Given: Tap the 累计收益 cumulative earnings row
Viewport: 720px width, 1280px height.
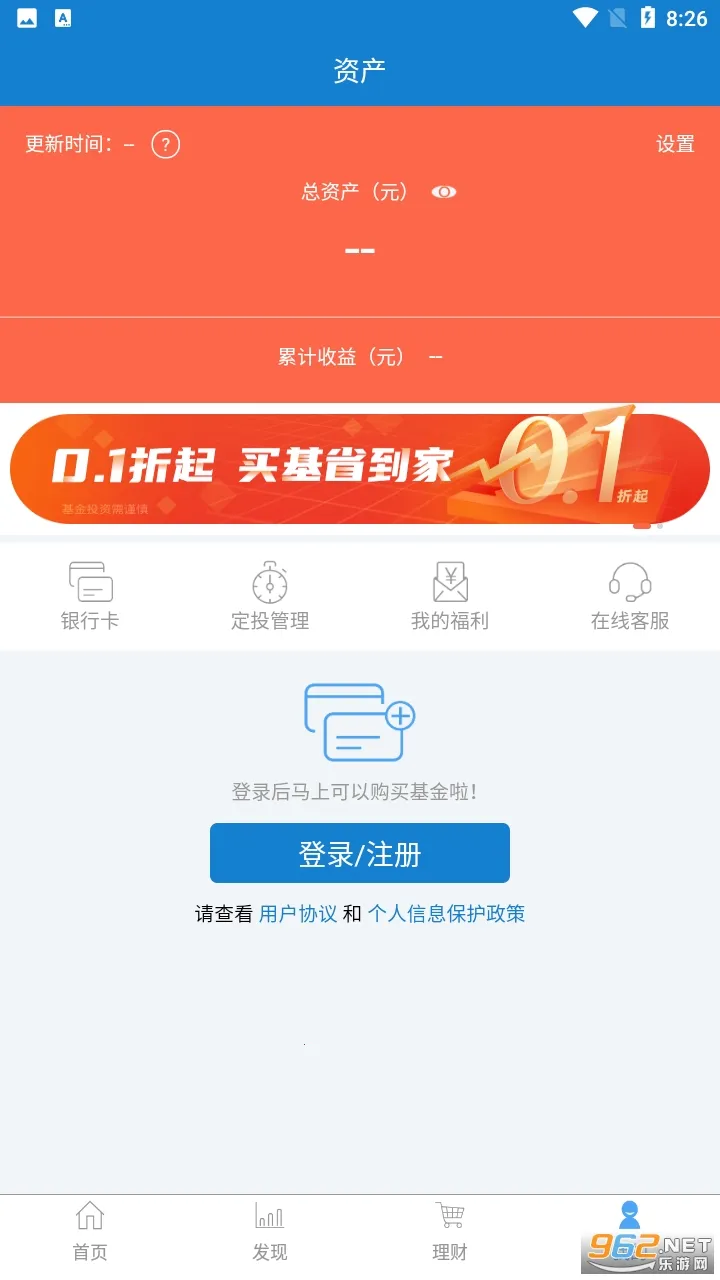Looking at the screenshot, I should coord(360,357).
